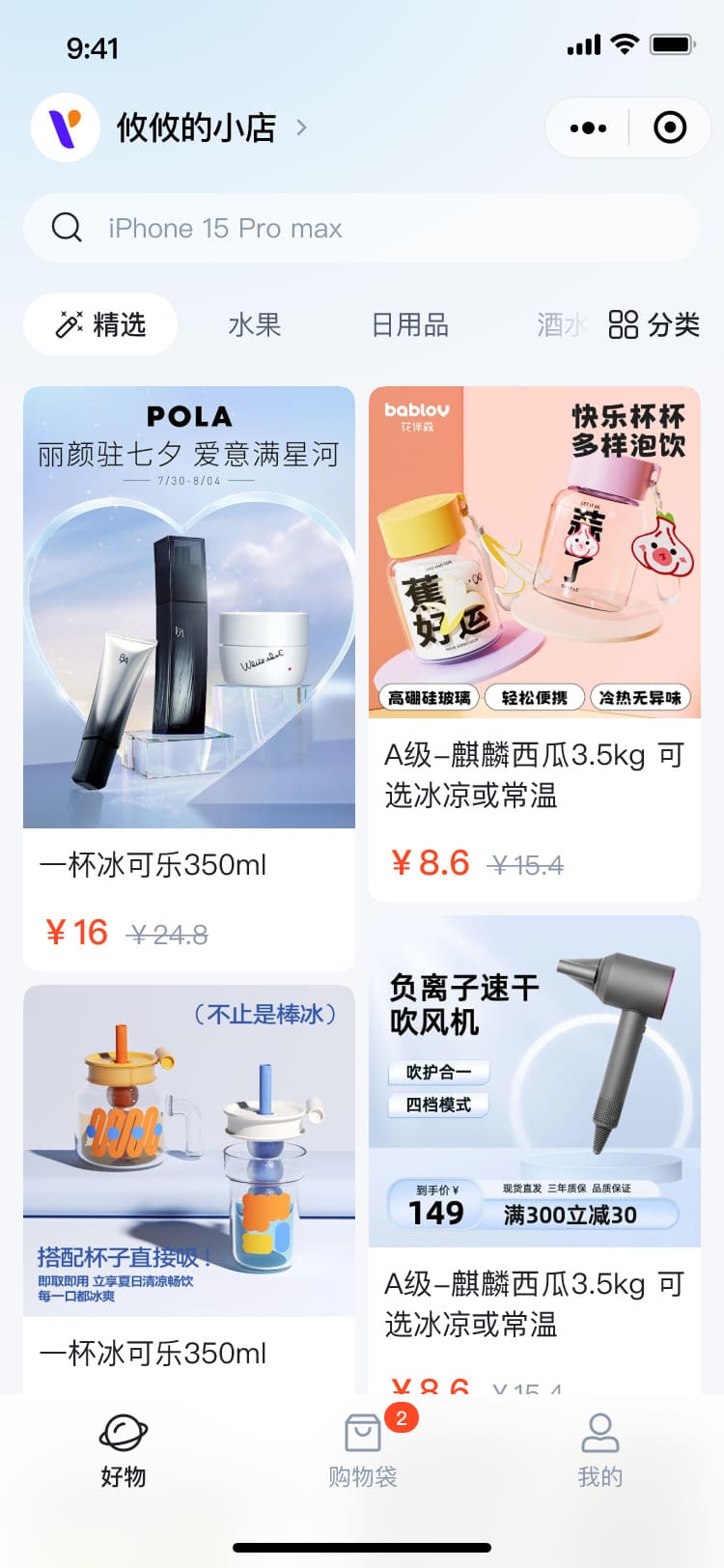The width and height of the screenshot is (724, 1568).
Task: Select the 精选 tab
Action: coord(100,324)
